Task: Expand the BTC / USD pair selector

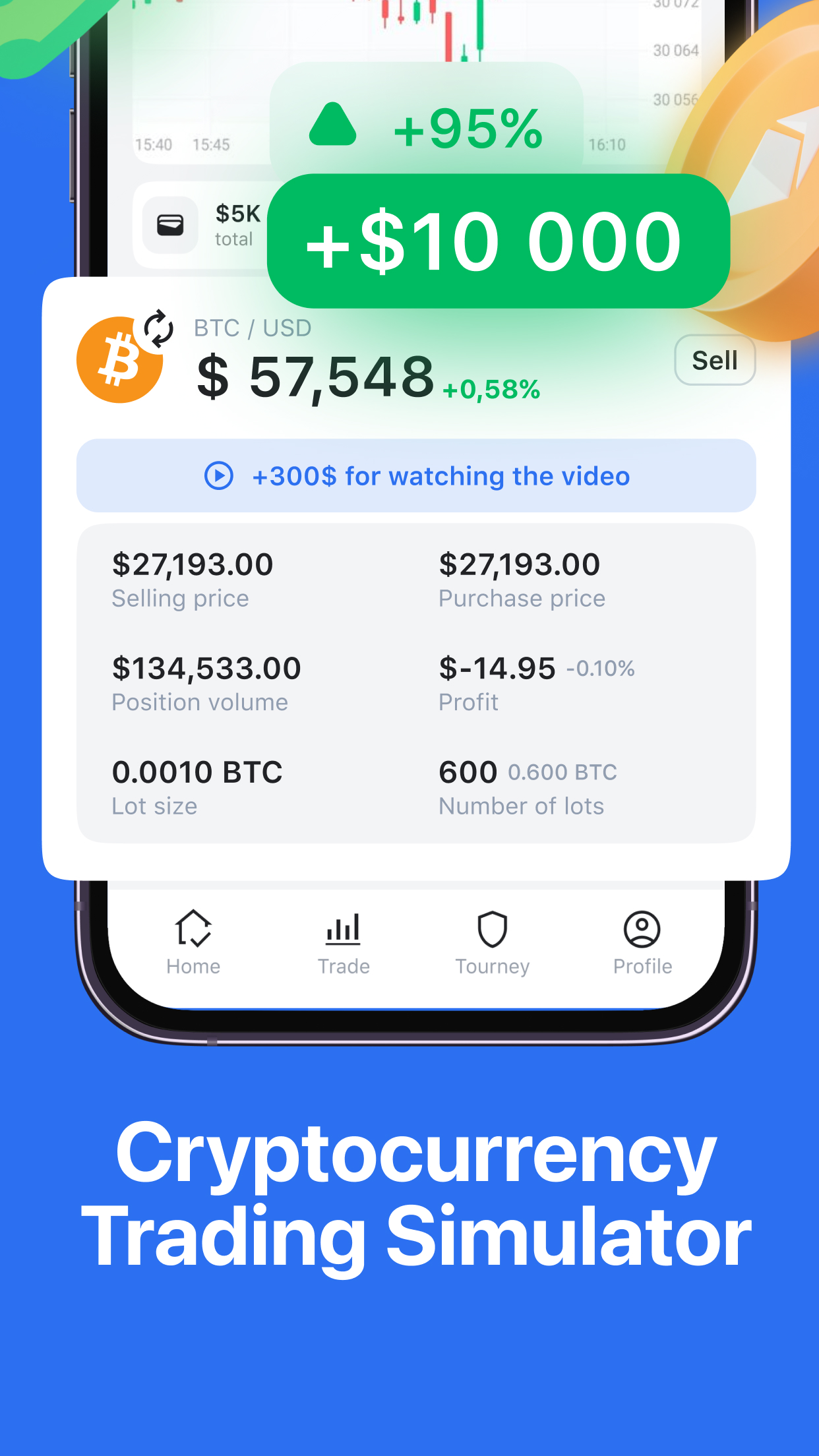Action: coord(253,328)
